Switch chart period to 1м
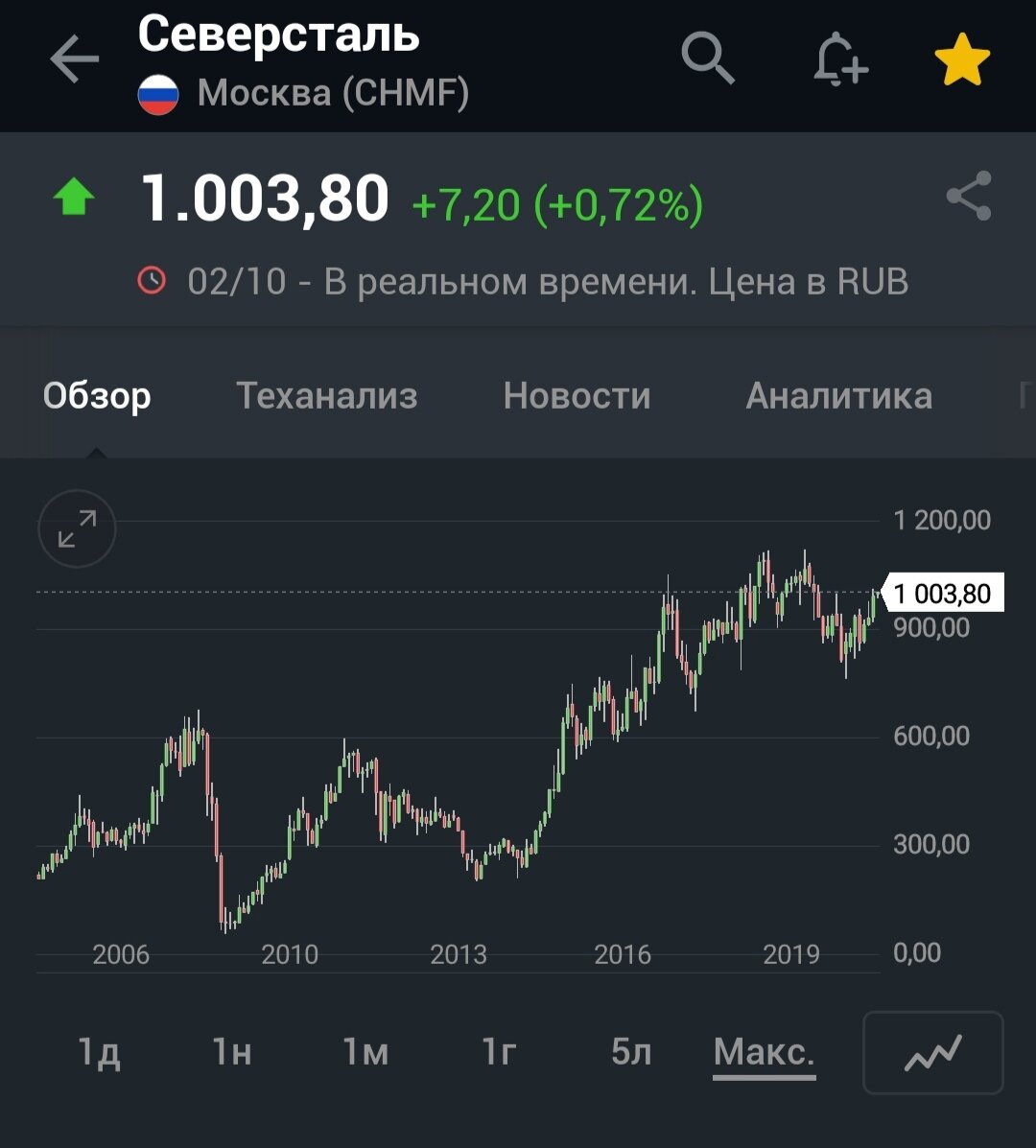1036x1148 pixels. click(365, 1052)
